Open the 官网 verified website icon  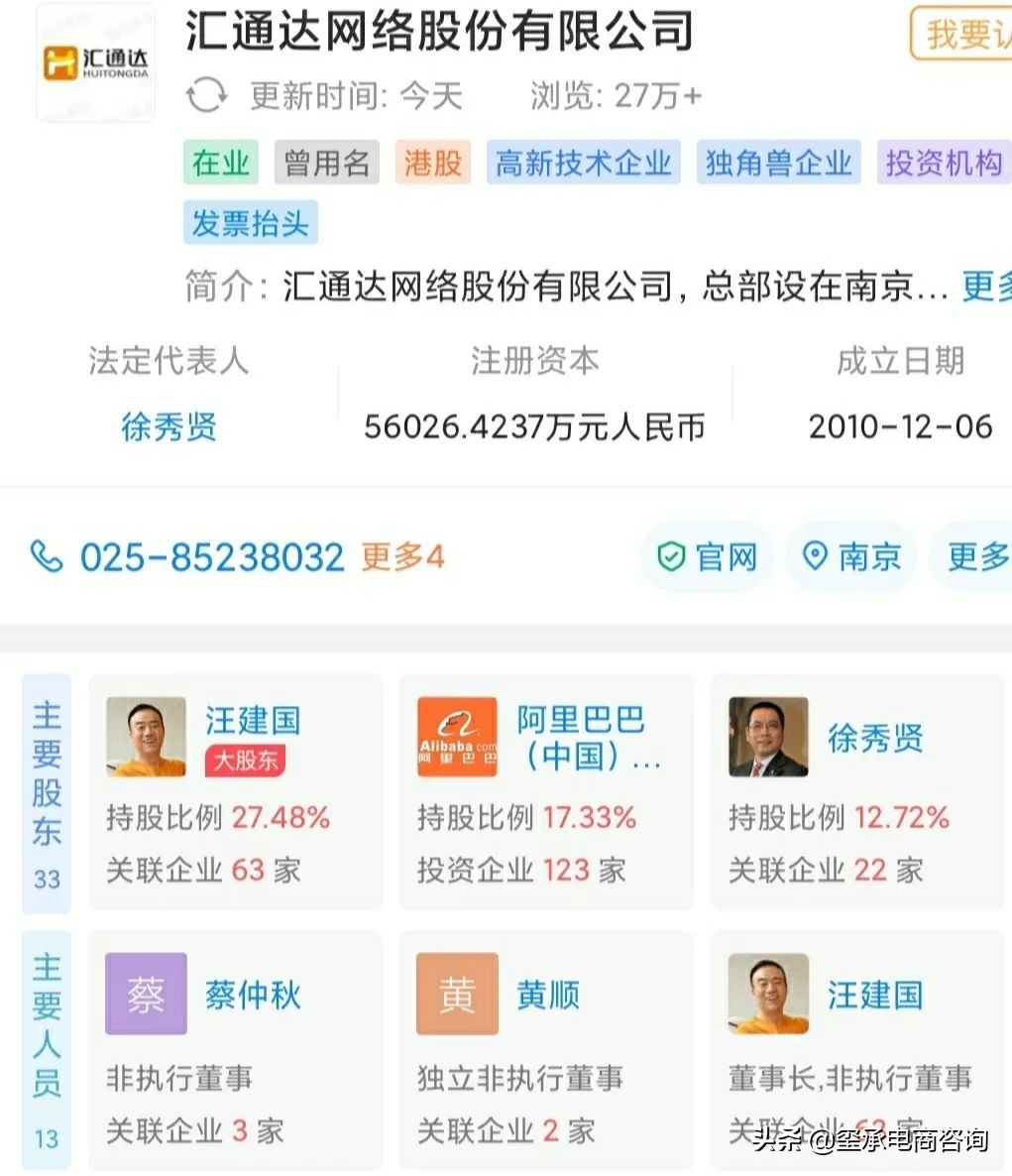click(x=672, y=557)
